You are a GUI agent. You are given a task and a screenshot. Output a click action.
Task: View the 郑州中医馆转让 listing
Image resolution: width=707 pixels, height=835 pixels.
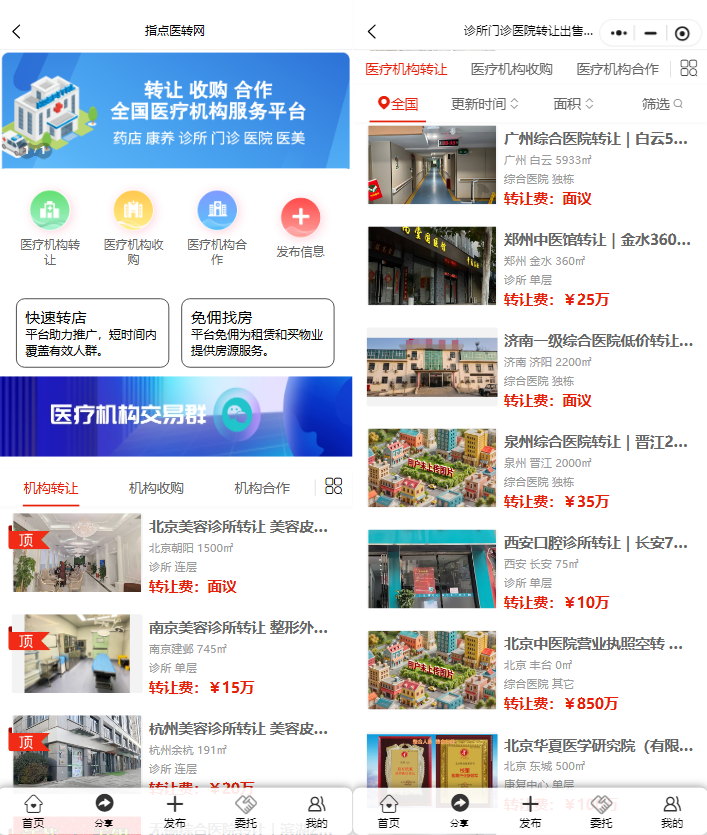tap(597, 240)
